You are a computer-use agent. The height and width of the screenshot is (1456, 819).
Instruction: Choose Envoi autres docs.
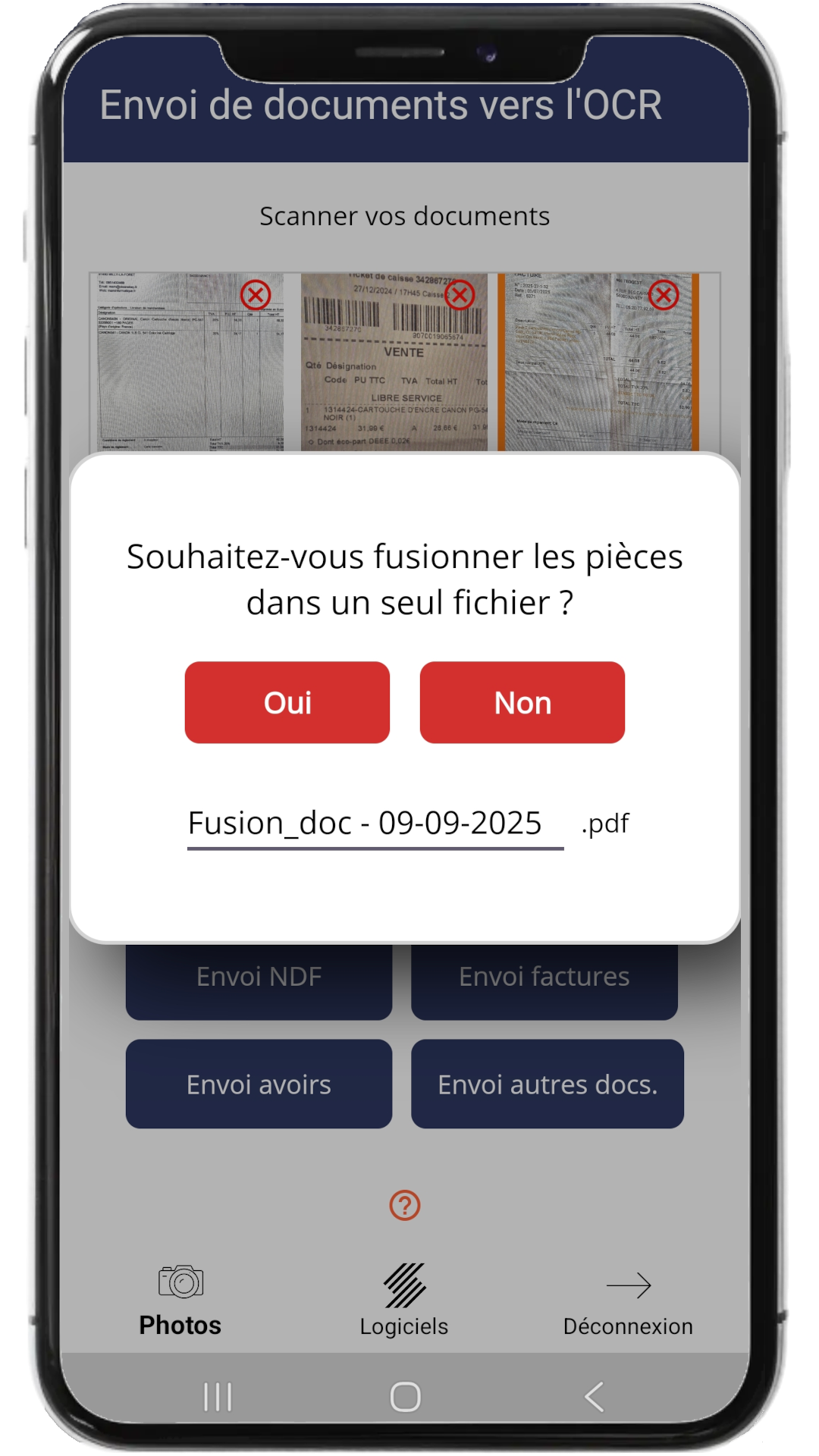548,1084
